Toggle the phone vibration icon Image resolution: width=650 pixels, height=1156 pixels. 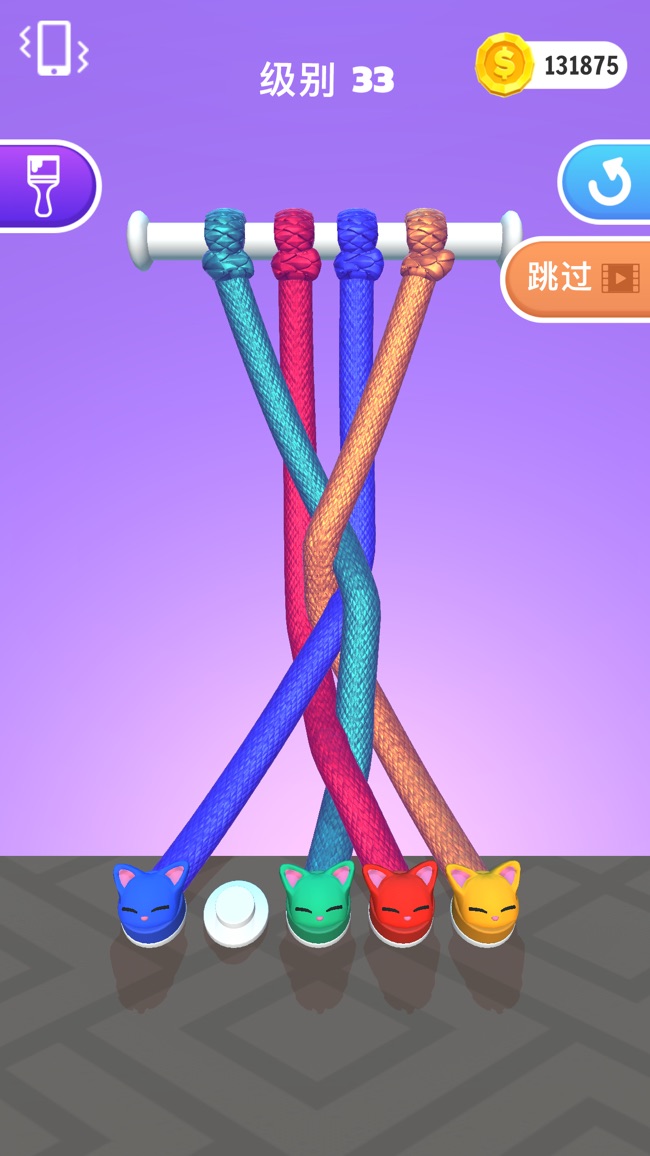[x=54, y=49]
